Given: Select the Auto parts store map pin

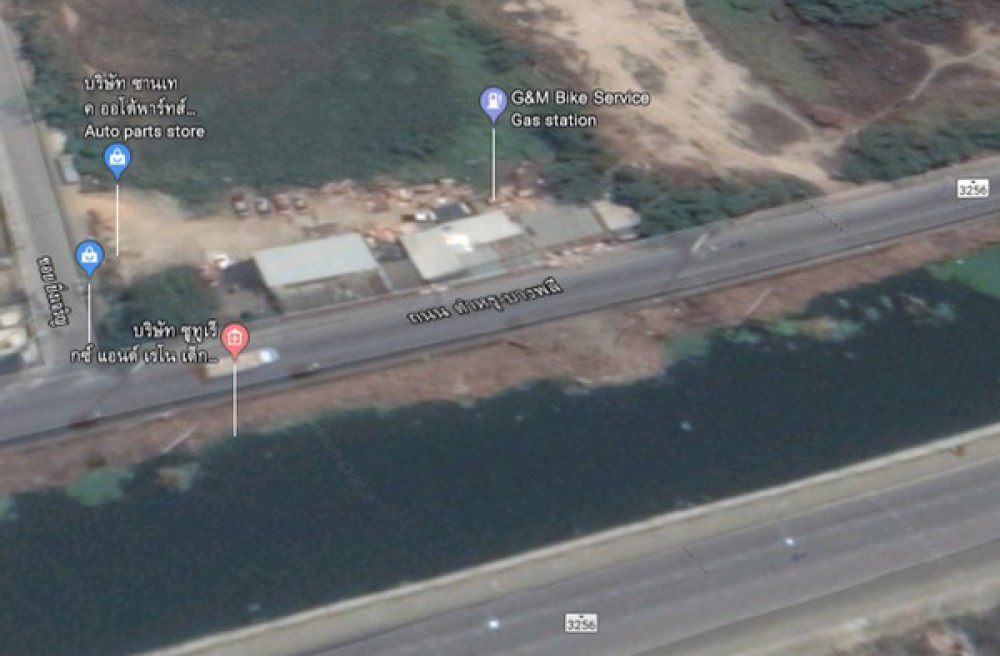Looking at the screenshot, I should 118,157.
